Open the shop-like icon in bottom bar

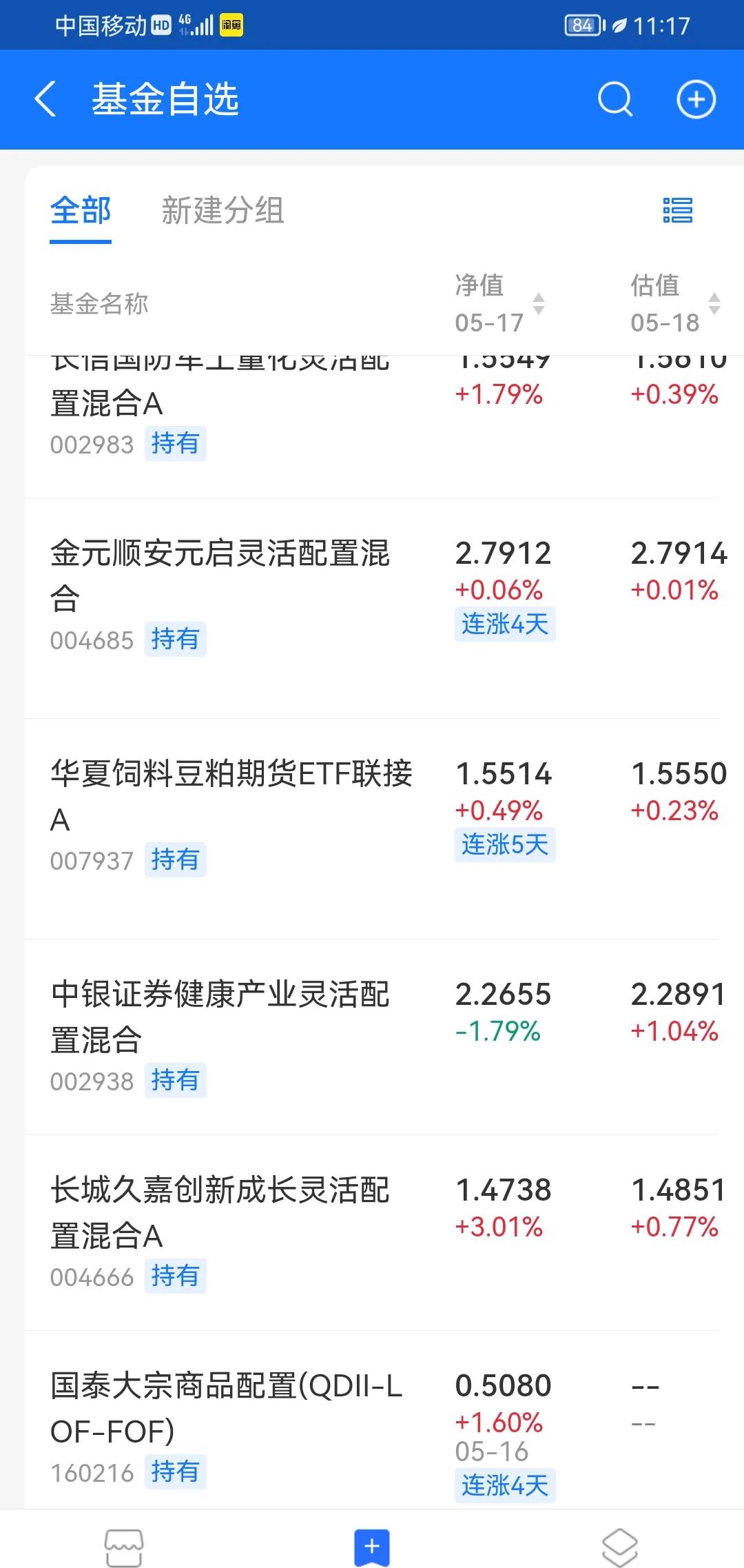tap(124, 1547)
